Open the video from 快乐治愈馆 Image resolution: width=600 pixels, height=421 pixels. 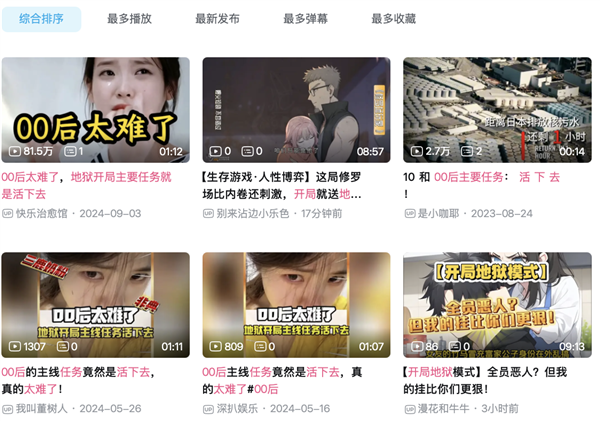pos(96,109)
